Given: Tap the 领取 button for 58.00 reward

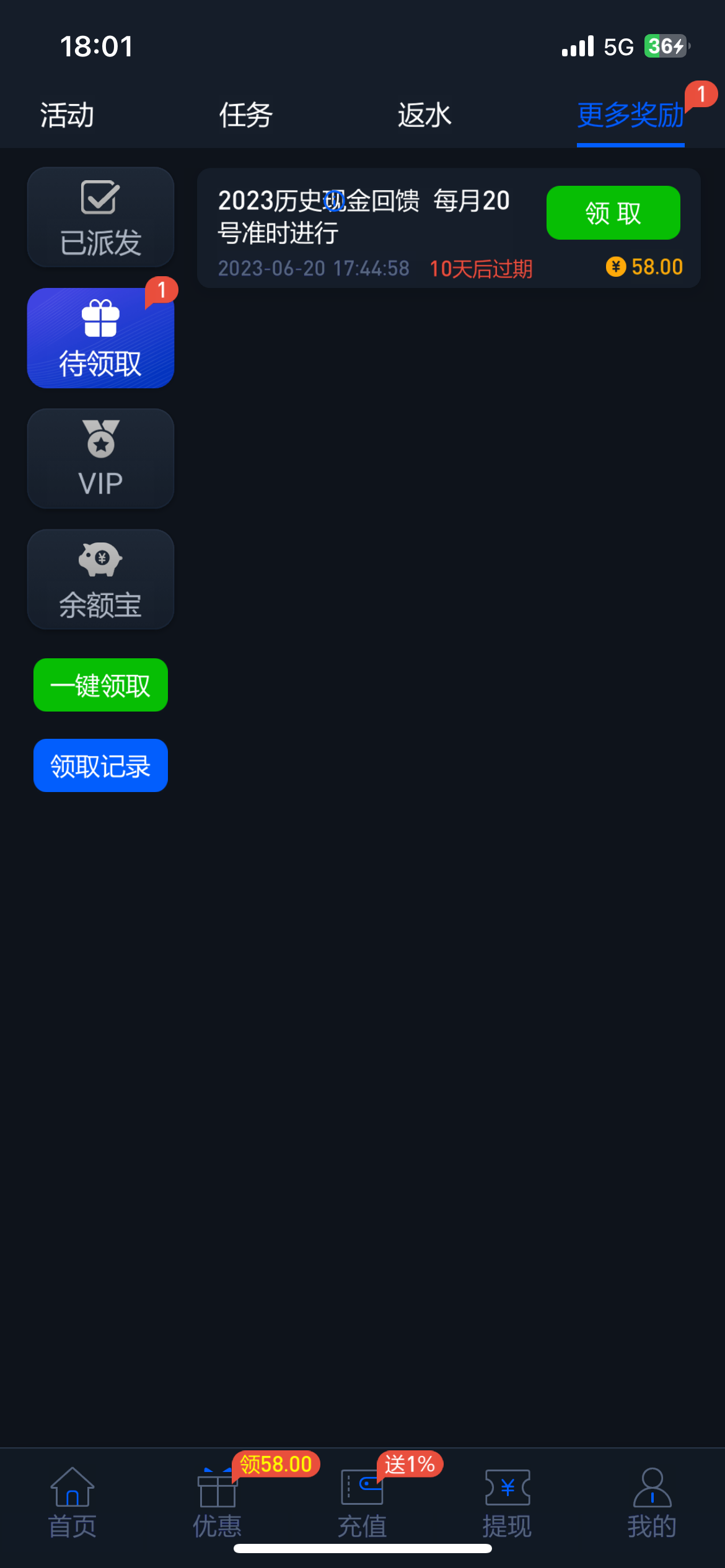Looking at the screenshot, I should coord(613,212).
